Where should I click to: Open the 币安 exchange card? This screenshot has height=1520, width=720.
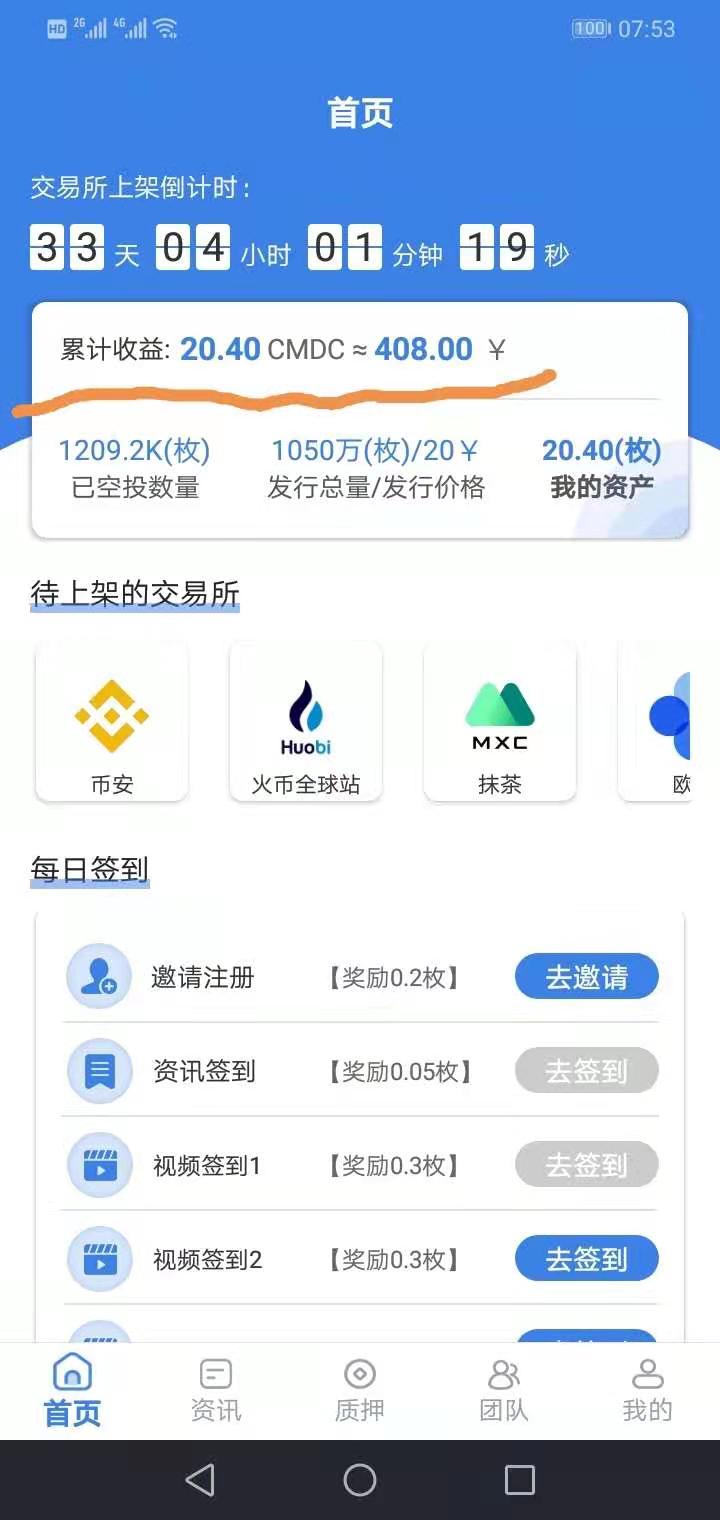click(x=112, y=722)
